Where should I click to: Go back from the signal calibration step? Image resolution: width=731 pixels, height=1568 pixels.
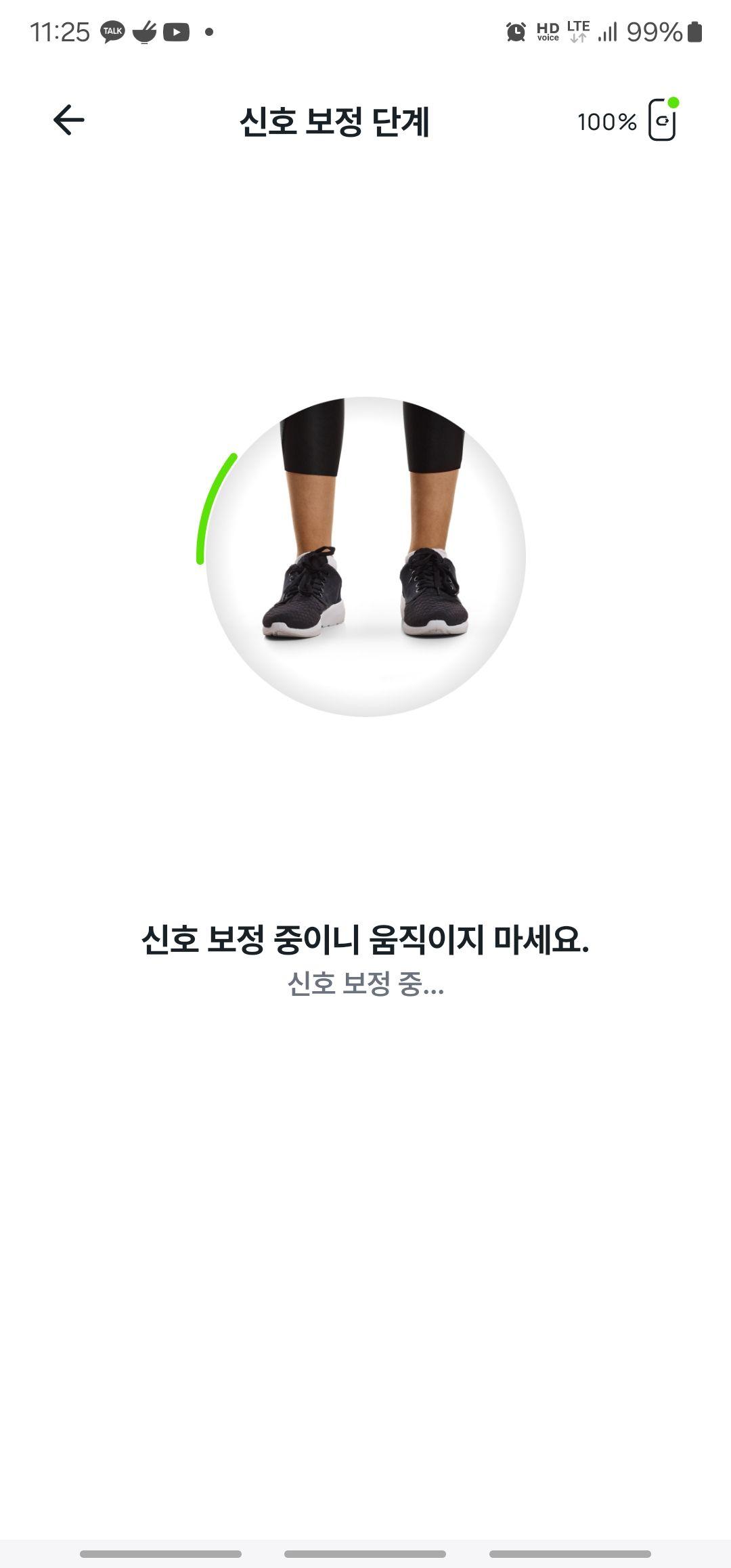69,121
